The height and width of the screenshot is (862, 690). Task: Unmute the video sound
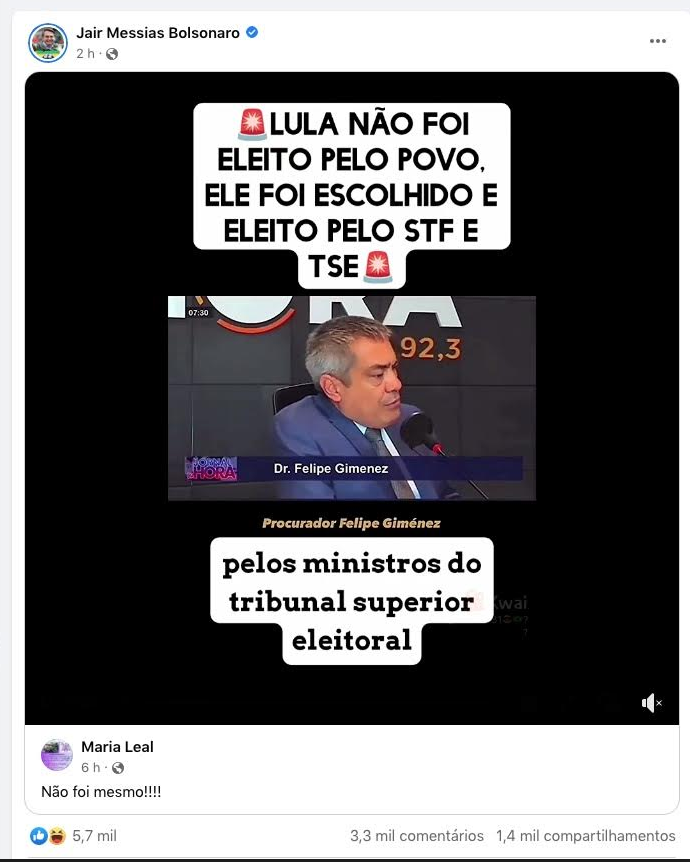(x=651, y=704)
